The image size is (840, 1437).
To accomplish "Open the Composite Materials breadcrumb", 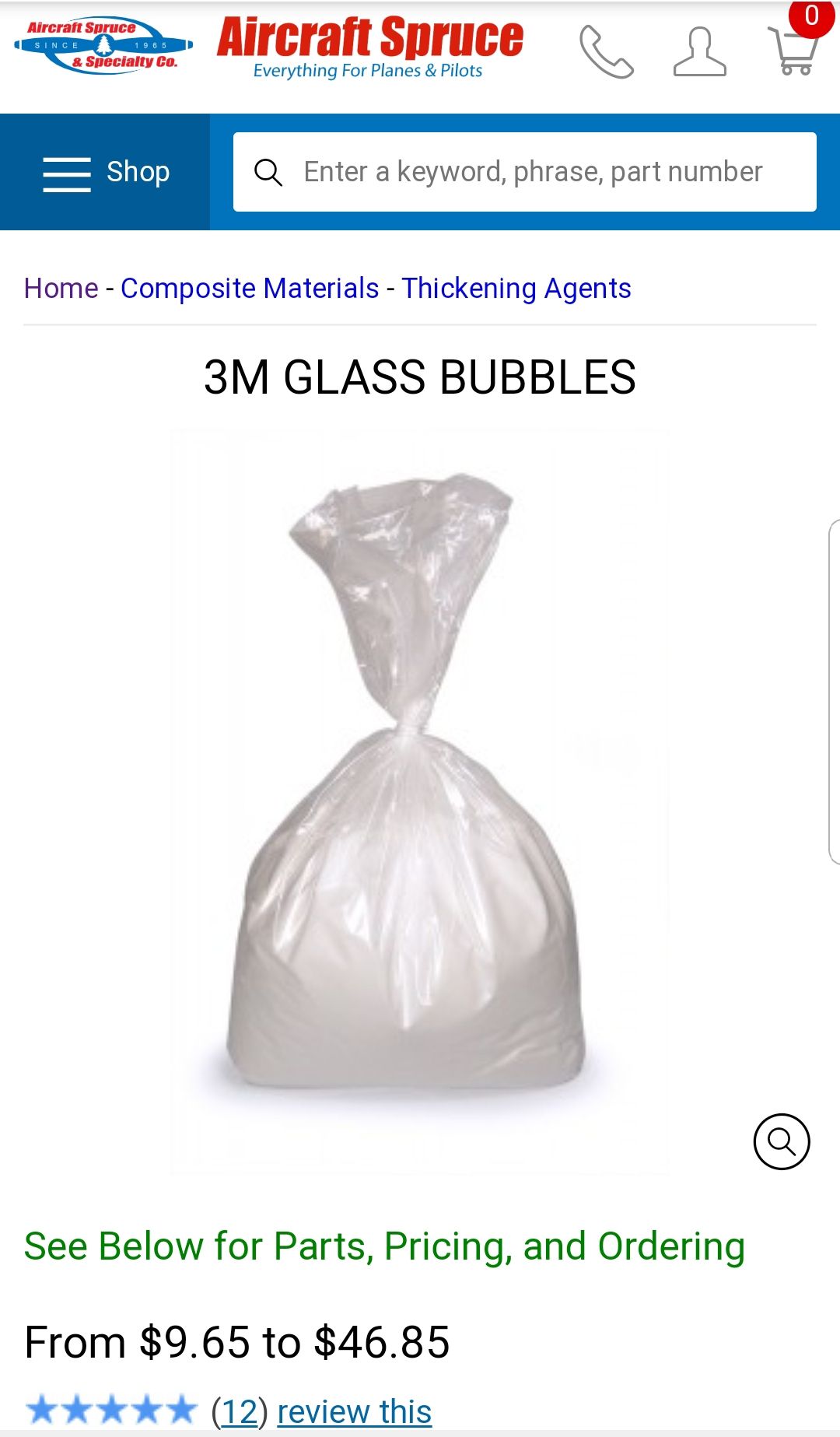I will pos(250,289).
